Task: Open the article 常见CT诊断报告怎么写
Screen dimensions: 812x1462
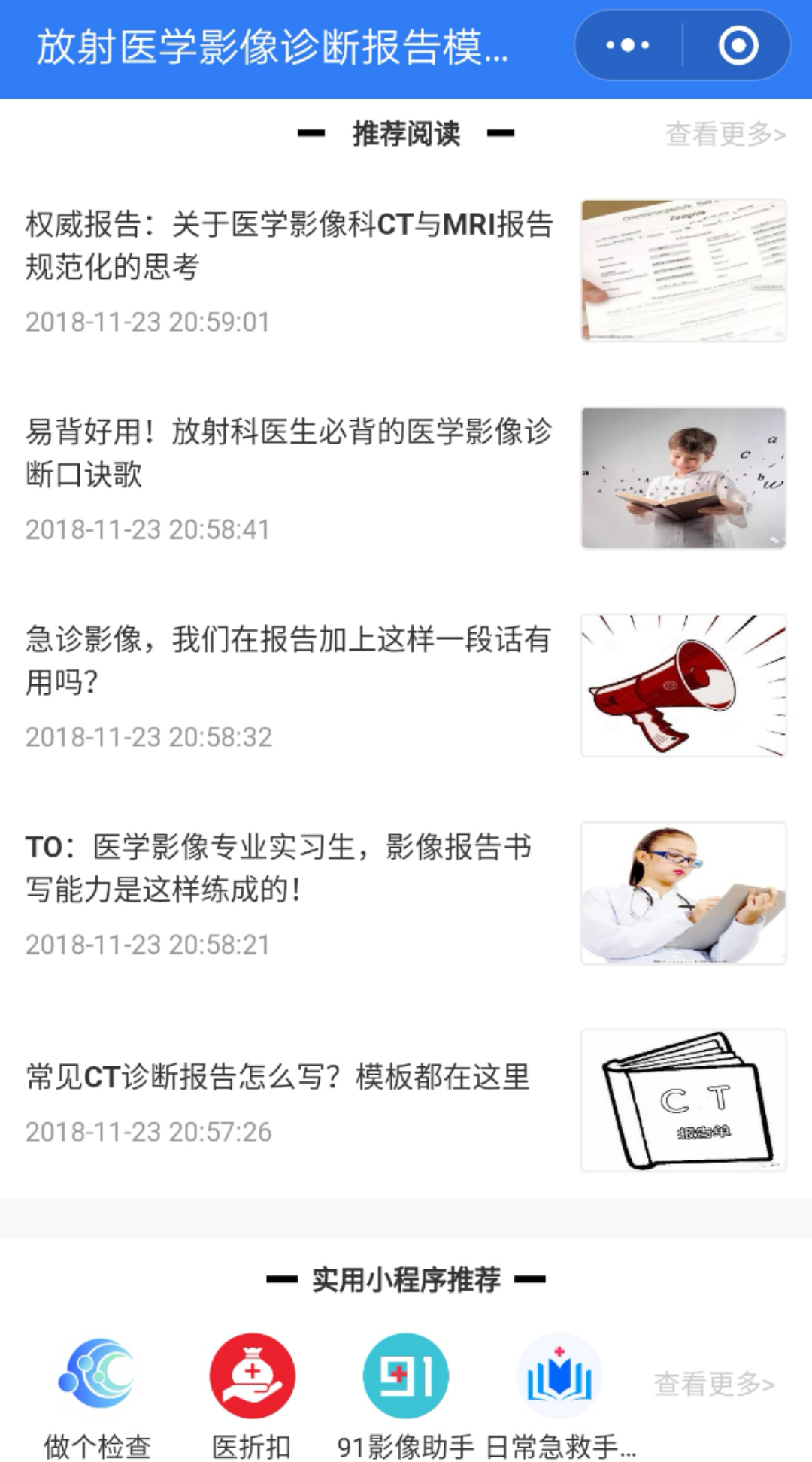Action: (406, 1101)
